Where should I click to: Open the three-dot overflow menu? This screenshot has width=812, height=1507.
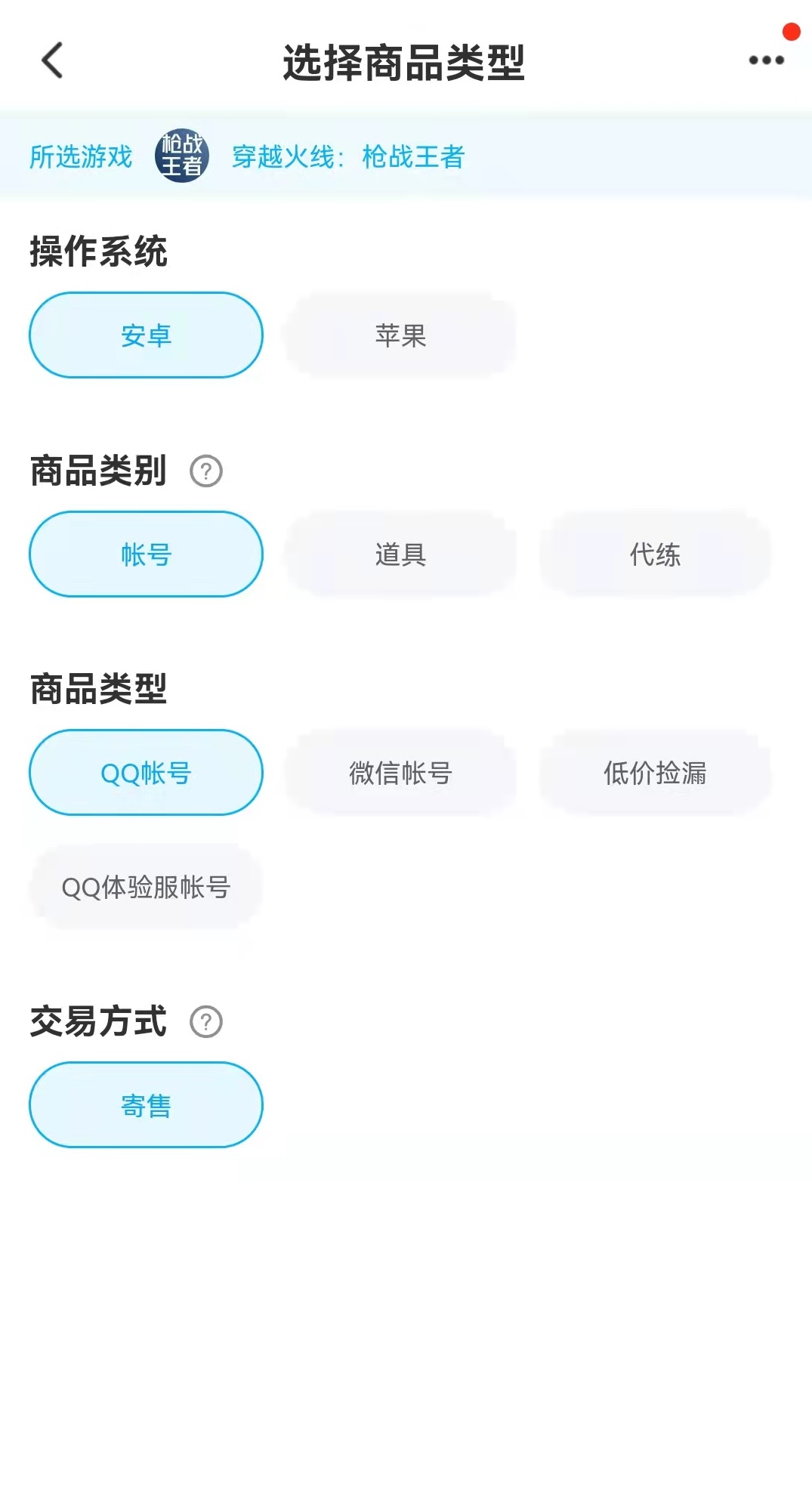766,60
